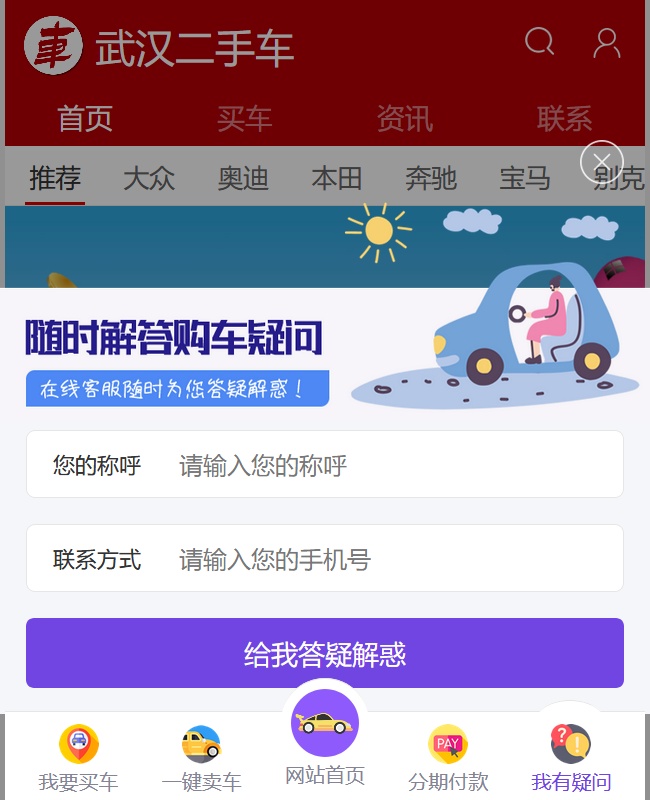The image size is (650, 800).
Task: Select the 我有疑问 tab
Action: (x=571, y=759)
